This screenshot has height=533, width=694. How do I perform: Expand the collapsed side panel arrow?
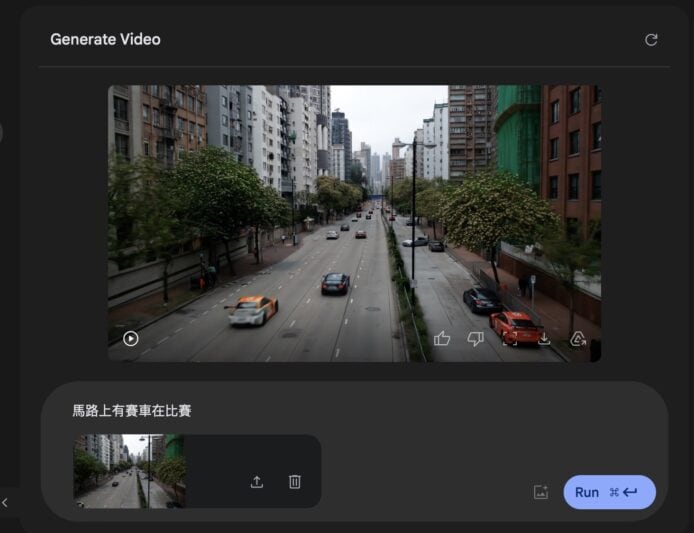(5, 502)
